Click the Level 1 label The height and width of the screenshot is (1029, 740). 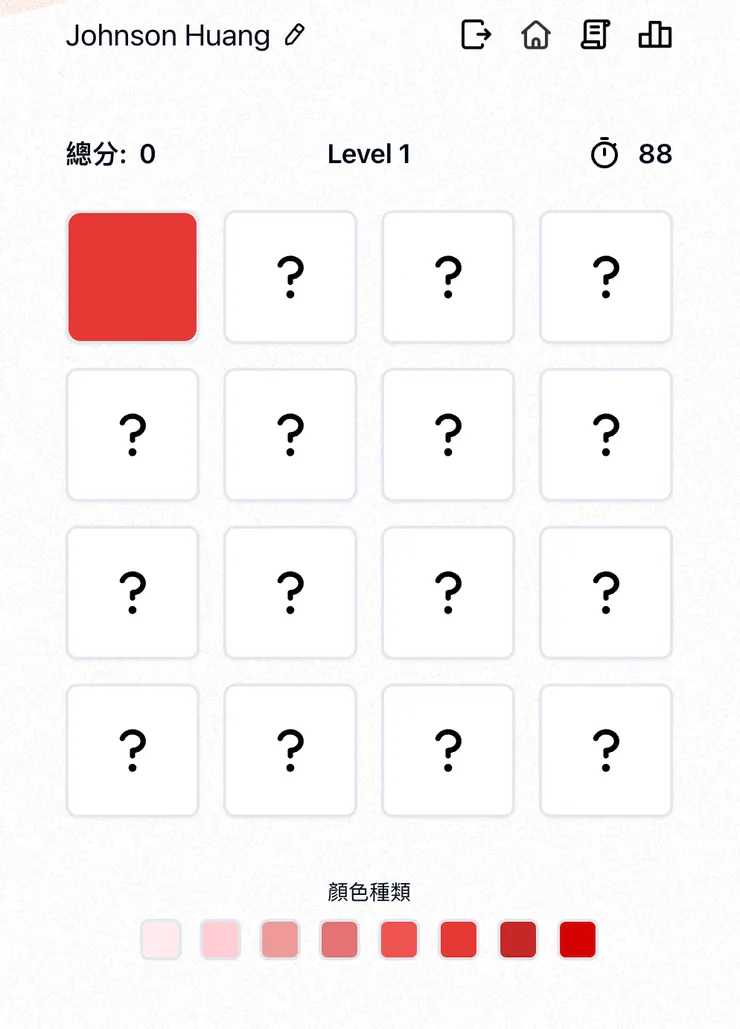[x=369, y=154]
